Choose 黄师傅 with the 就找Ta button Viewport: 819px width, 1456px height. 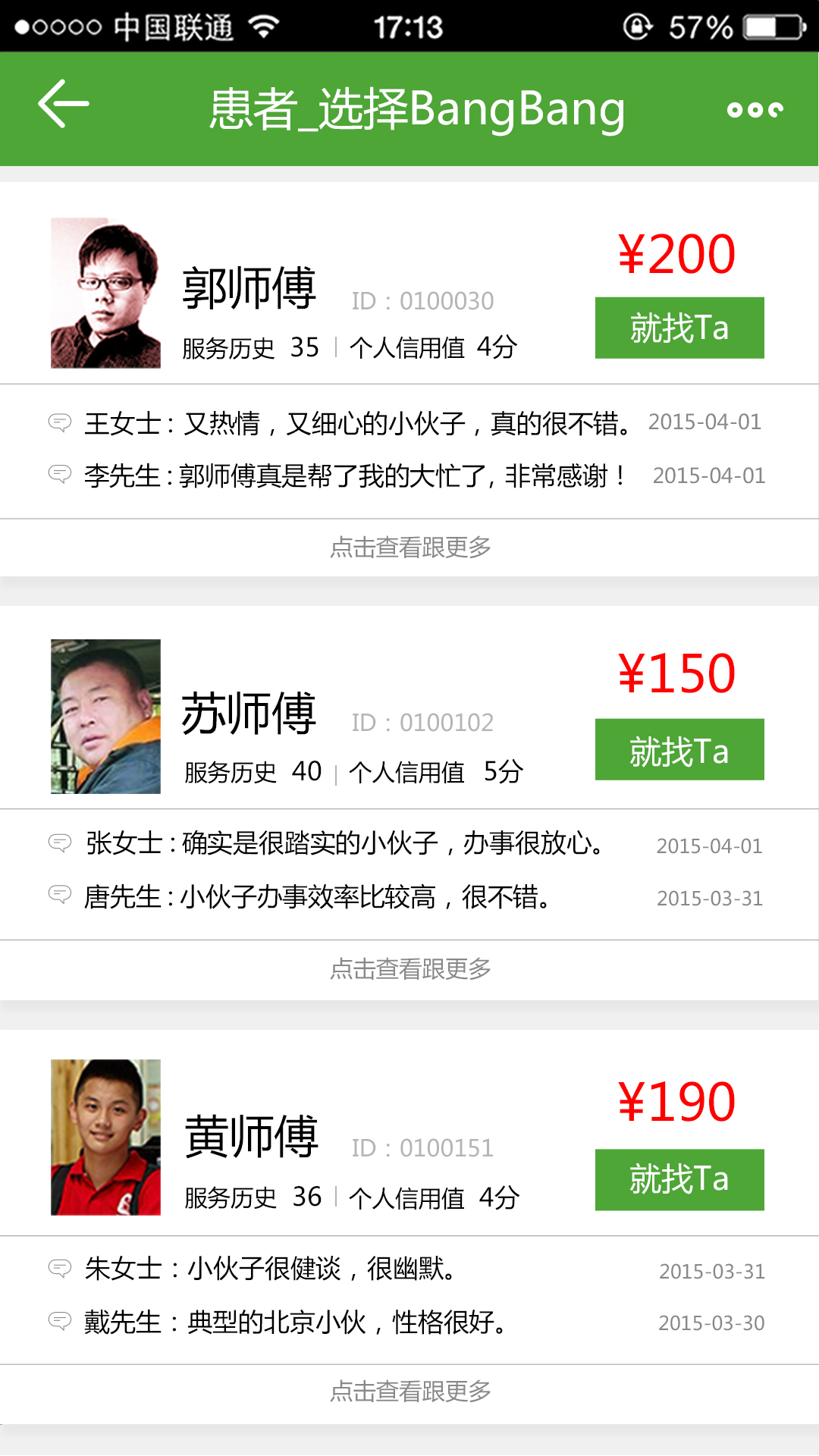(x=679, y=1180)
